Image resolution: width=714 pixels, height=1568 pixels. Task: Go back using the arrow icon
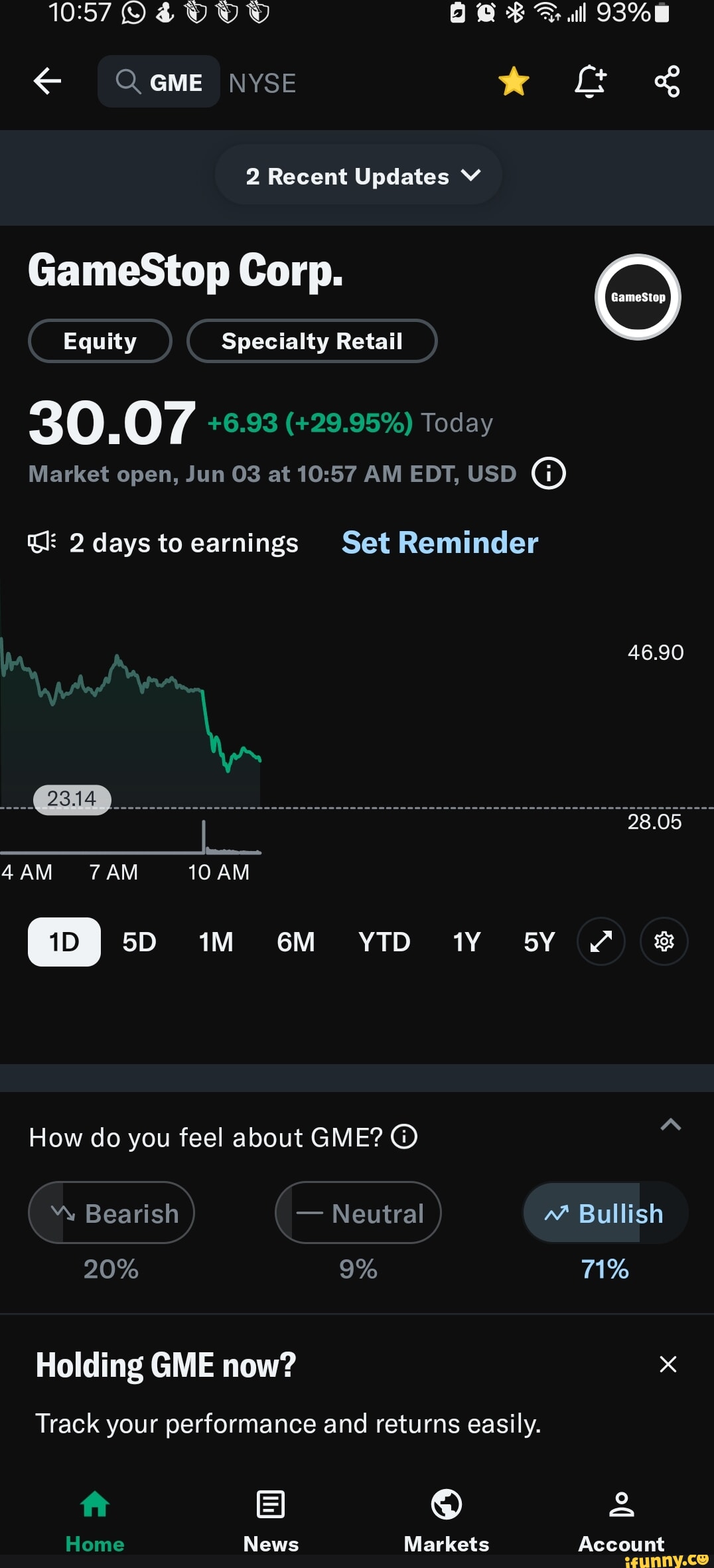click(x=47, y=82)
